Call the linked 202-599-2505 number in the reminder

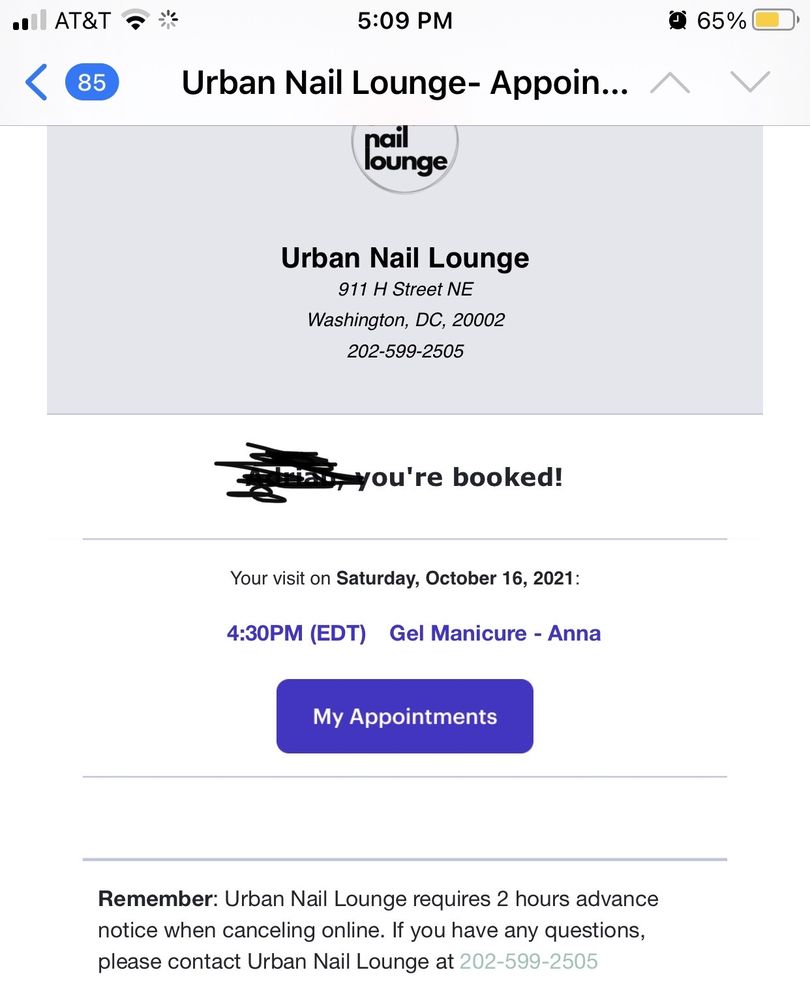(x=528, y=962)
